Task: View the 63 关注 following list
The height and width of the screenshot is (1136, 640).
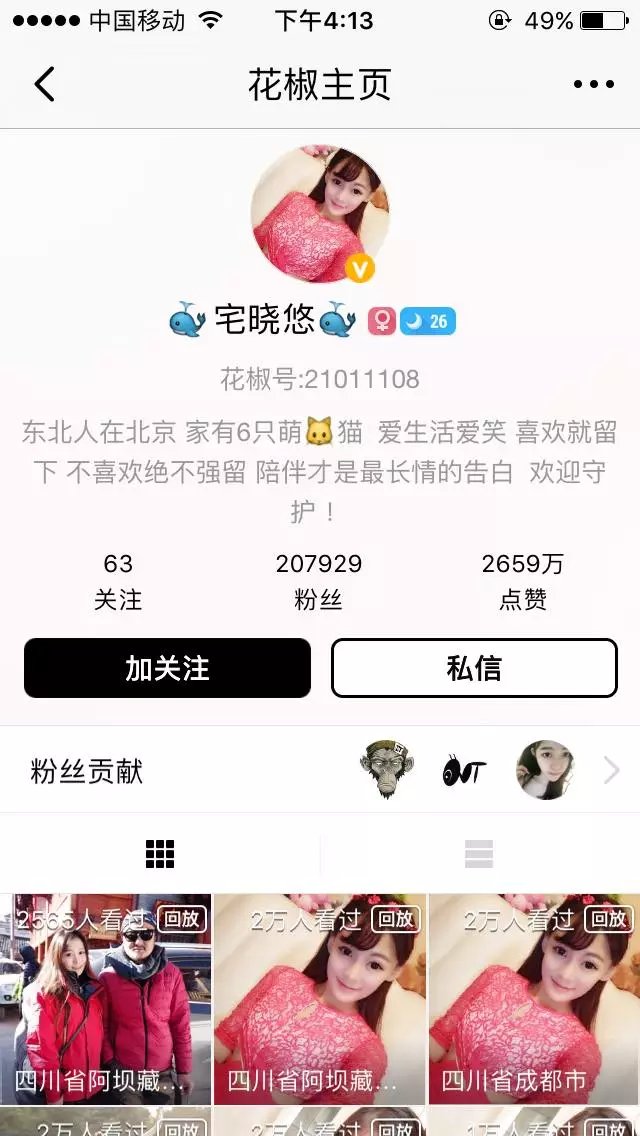Action: pyautogui.click(x=118, y=581)
